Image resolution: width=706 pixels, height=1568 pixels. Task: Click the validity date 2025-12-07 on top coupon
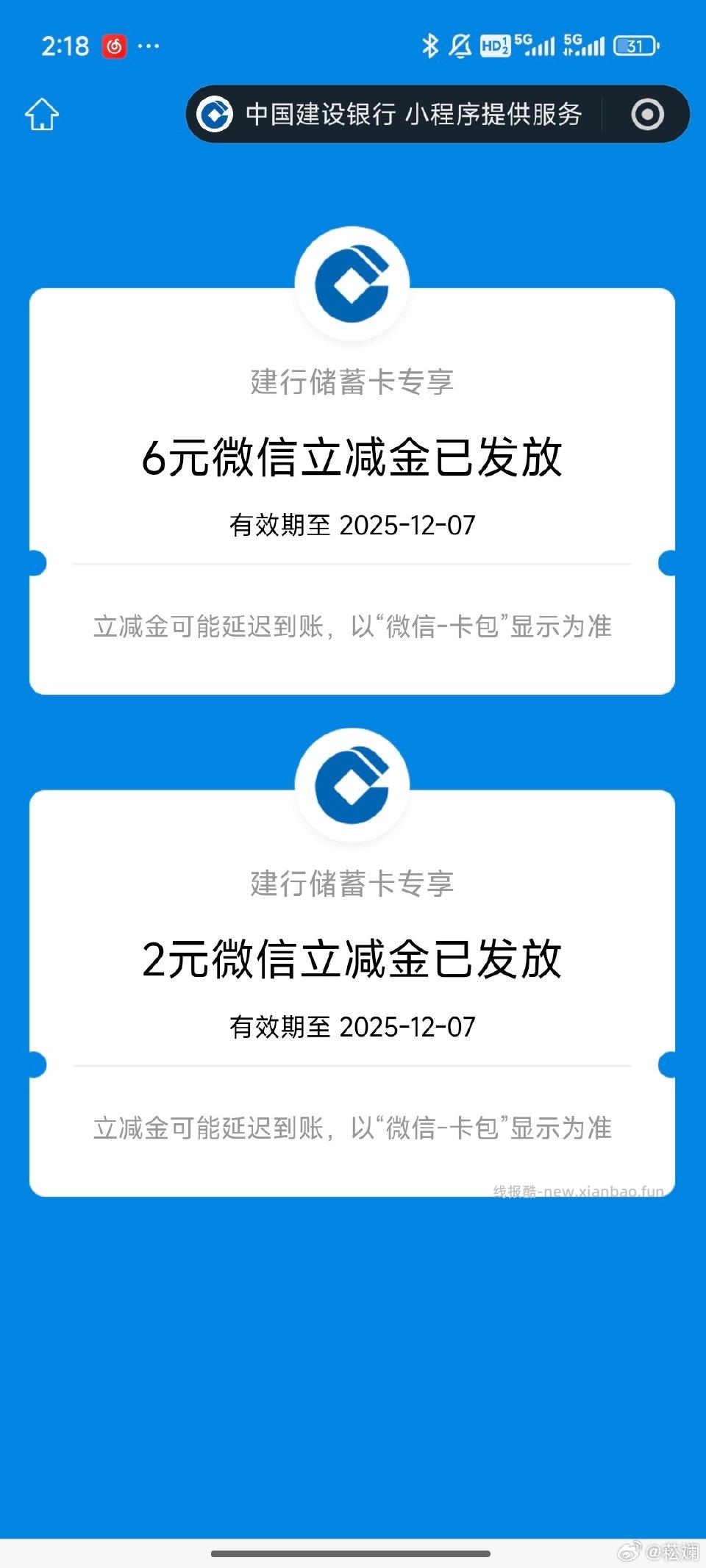(x=353, y=526)
